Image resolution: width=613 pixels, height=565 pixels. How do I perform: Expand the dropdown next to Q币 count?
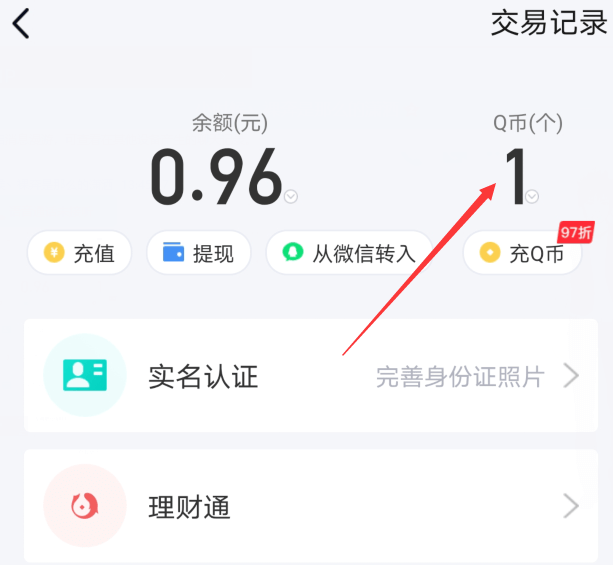pos(532,197)
